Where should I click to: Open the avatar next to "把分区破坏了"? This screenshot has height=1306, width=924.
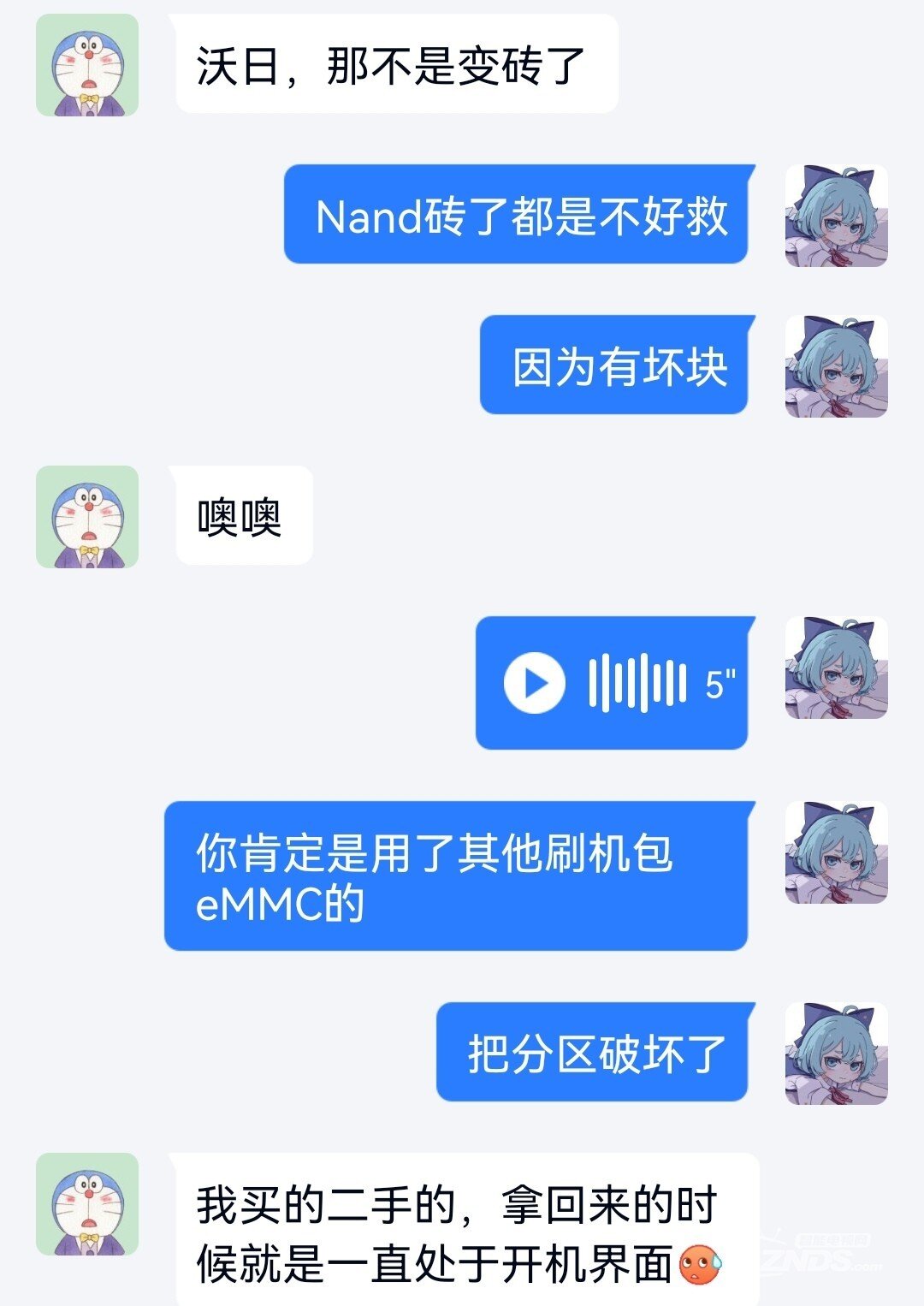coord(836,1054)
